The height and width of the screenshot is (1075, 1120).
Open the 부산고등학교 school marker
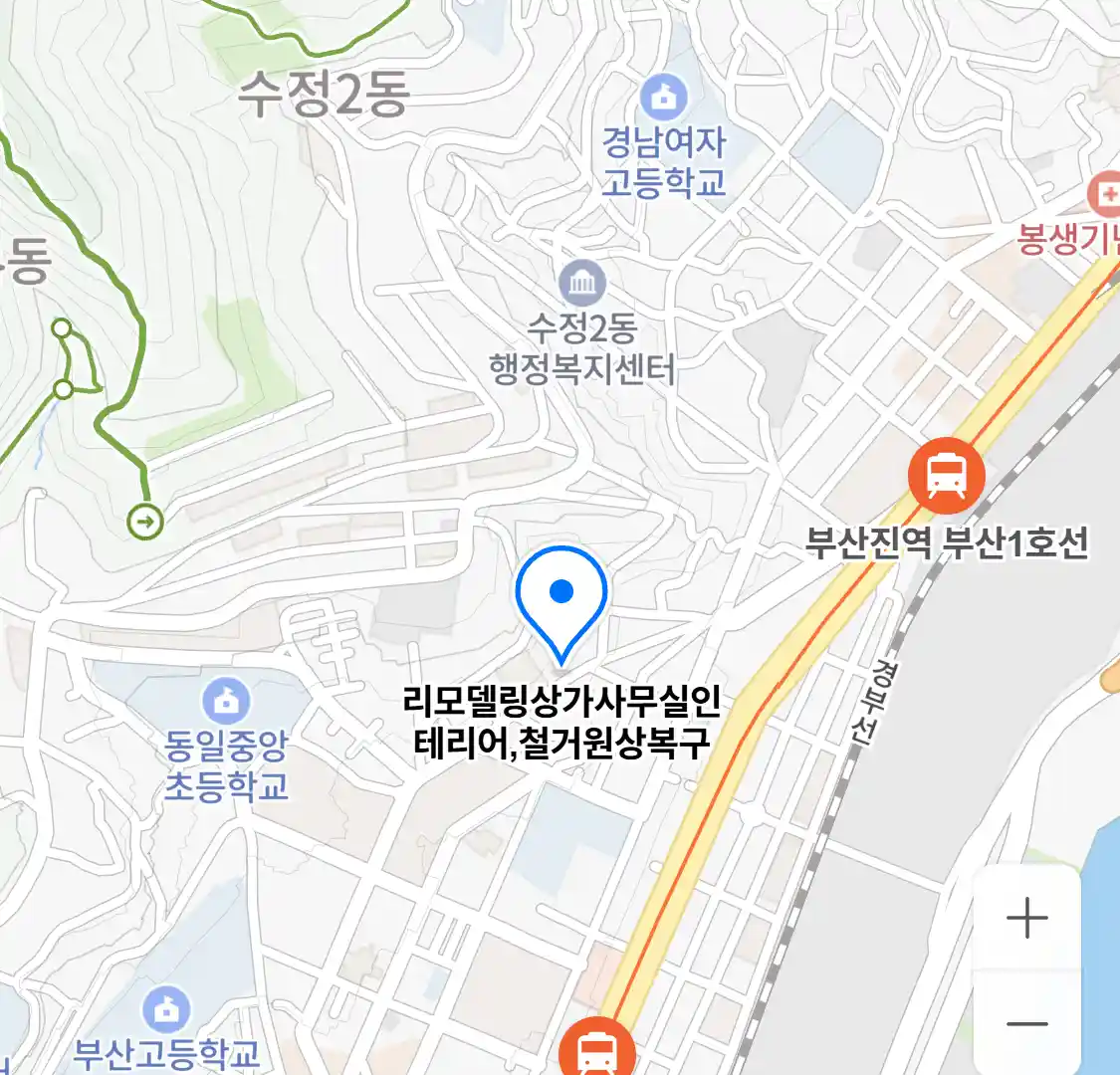166,1011
